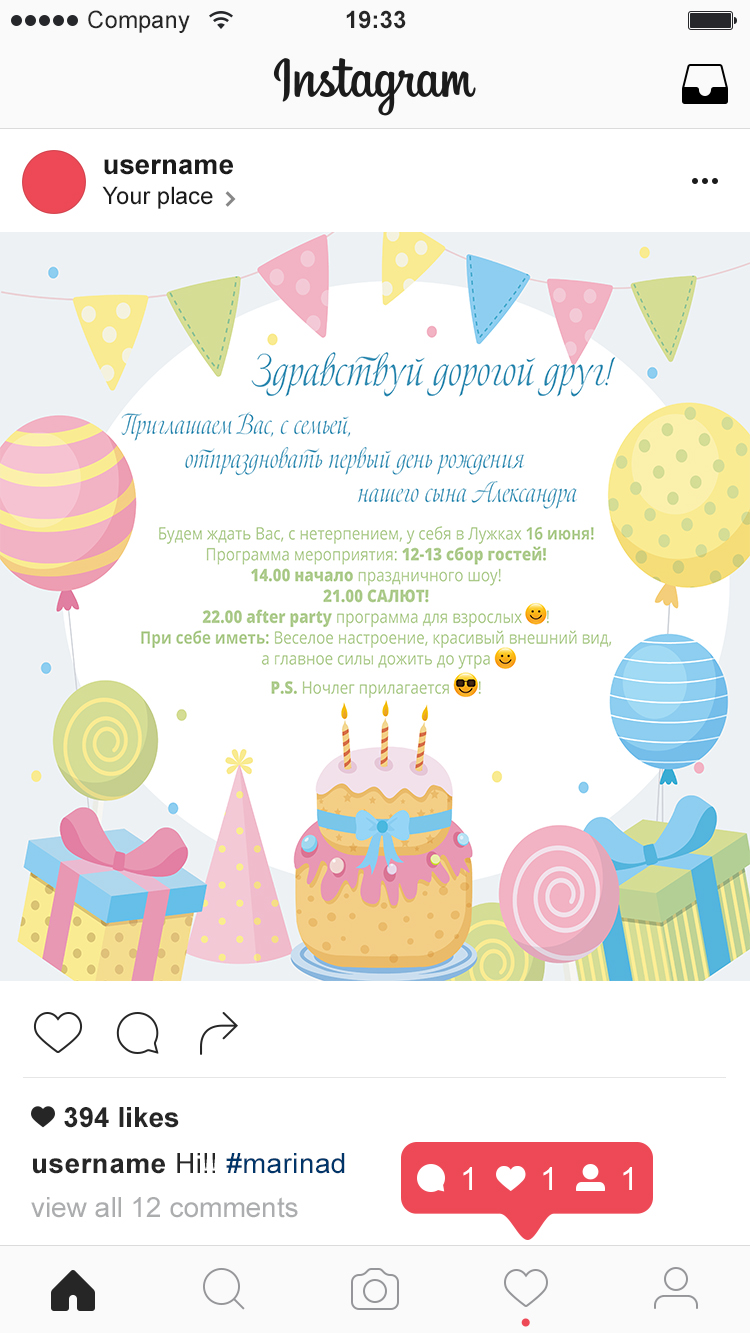Open username's profile picture
This screenshot has height=1334, width=750.
point(54,182)
